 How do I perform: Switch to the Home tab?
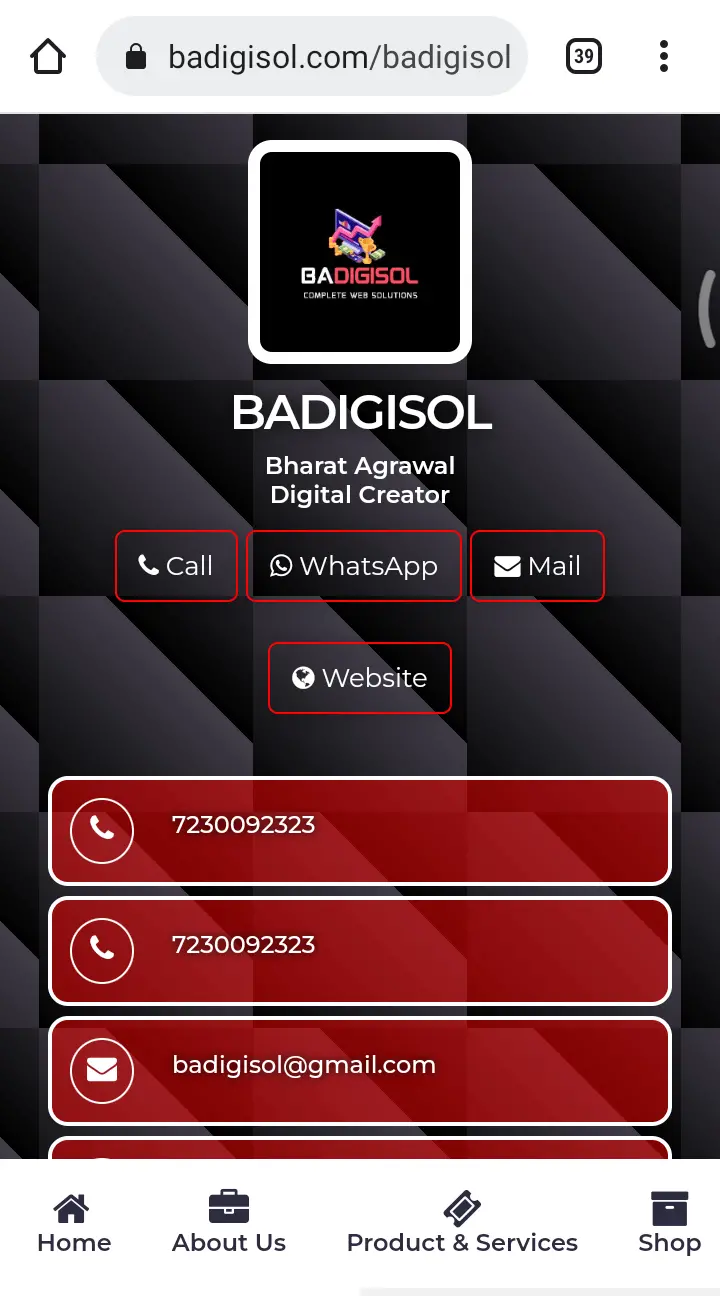[73, 1224]
